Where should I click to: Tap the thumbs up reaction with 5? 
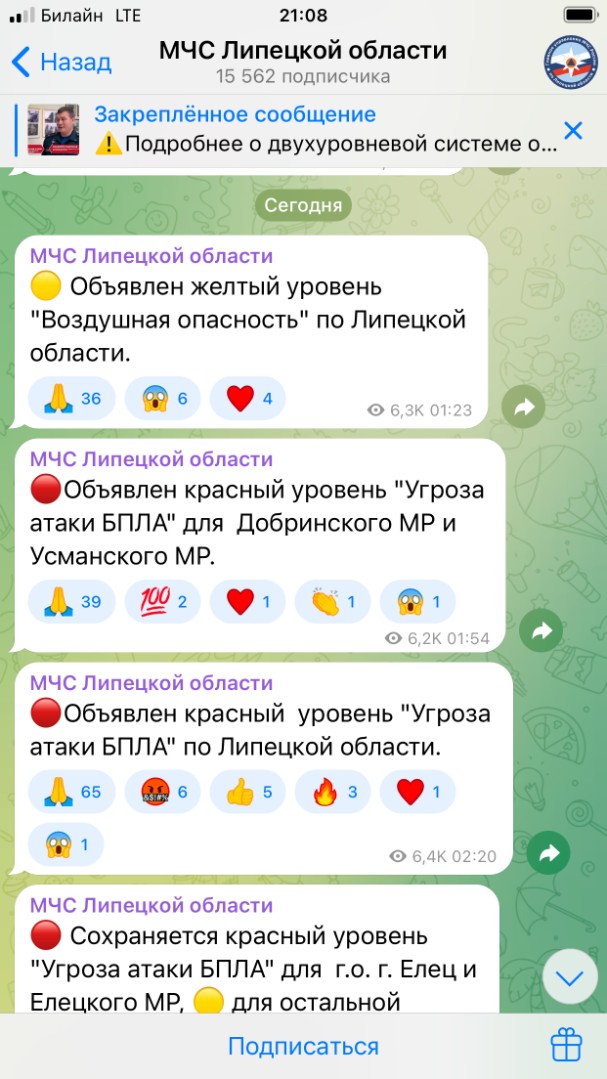(x=248, y=792)
